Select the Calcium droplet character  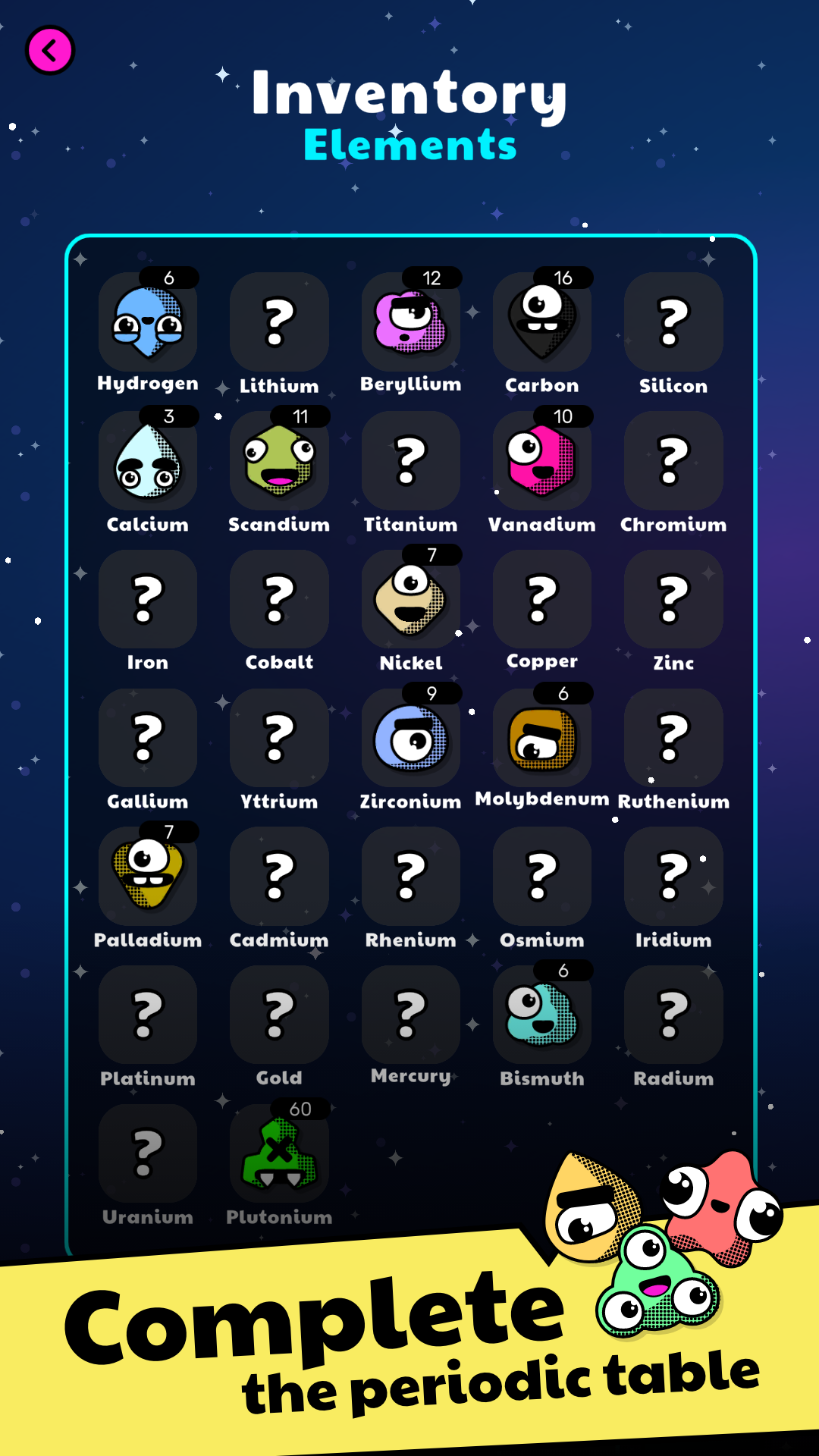149,463
